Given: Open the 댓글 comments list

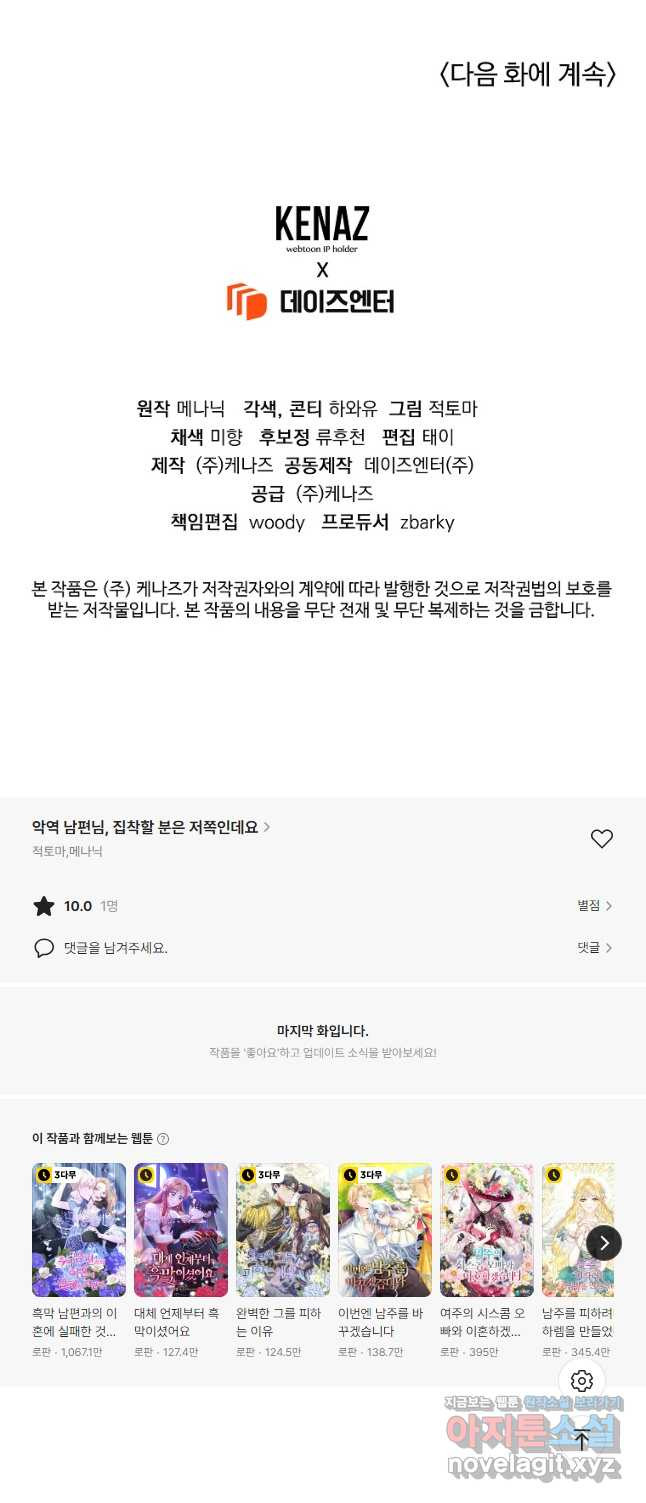Looking at the screenshot, I should [594, 947].
